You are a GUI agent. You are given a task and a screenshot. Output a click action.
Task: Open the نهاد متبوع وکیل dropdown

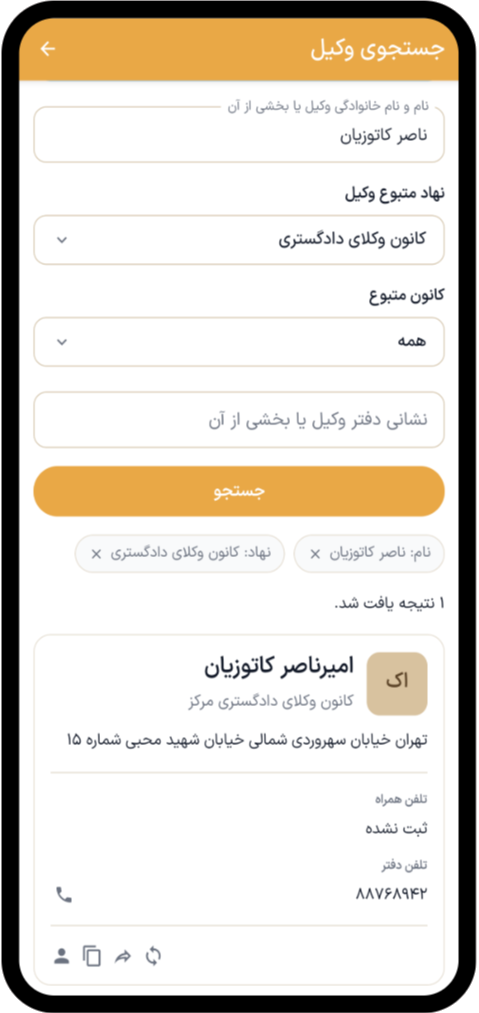click(x=239, y=240)
